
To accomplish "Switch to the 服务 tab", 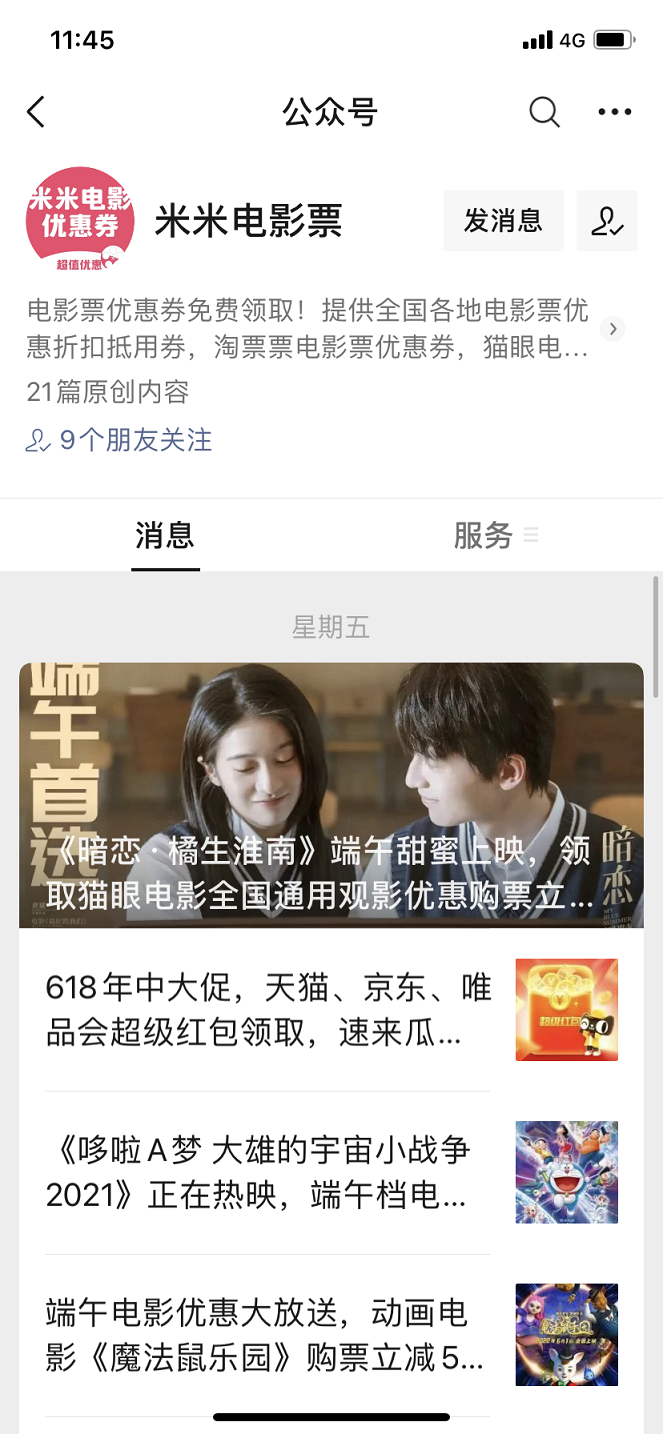I will (x=496, y=536).
